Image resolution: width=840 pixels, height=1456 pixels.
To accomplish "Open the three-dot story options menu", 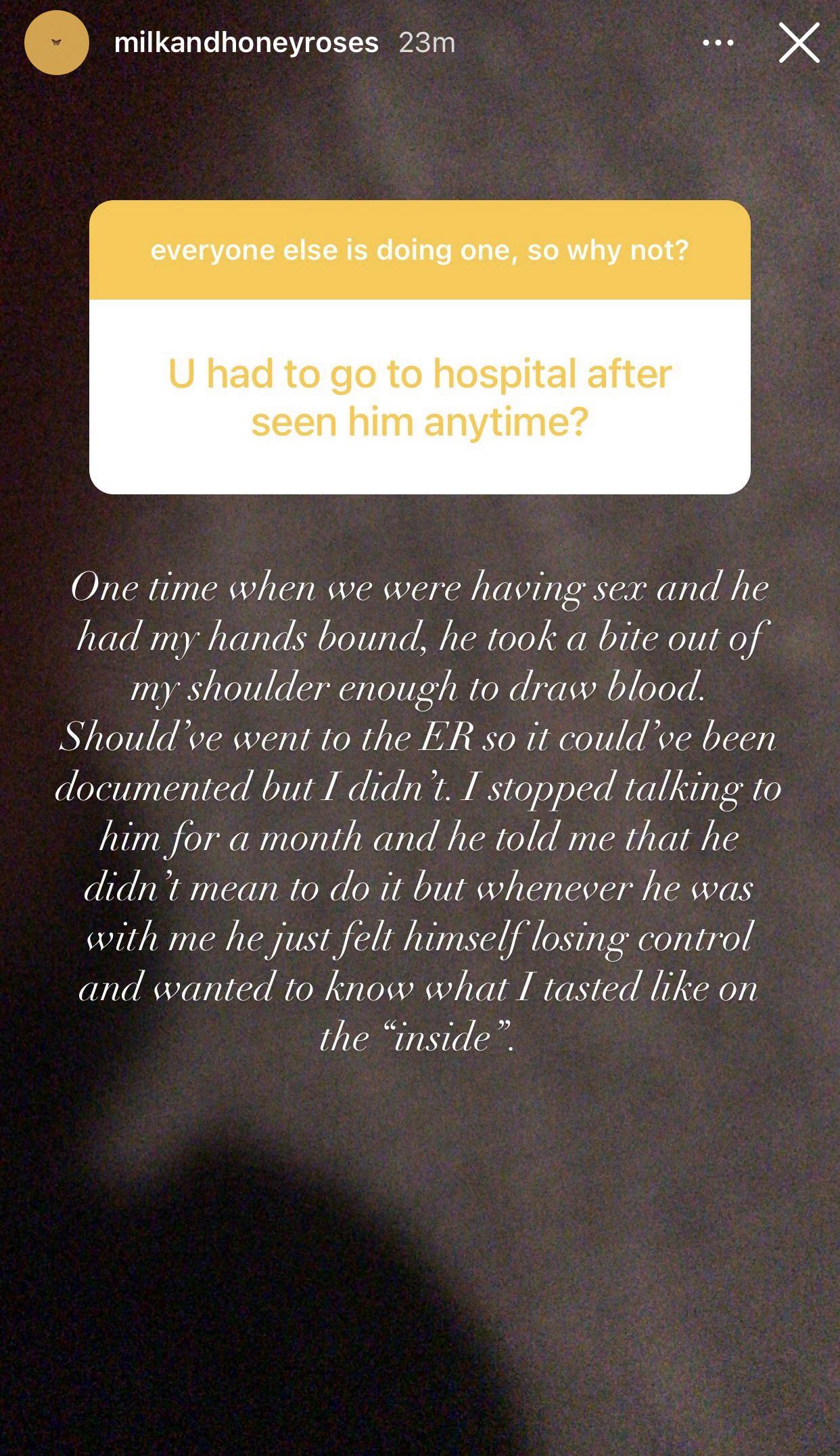I will 718,43.
